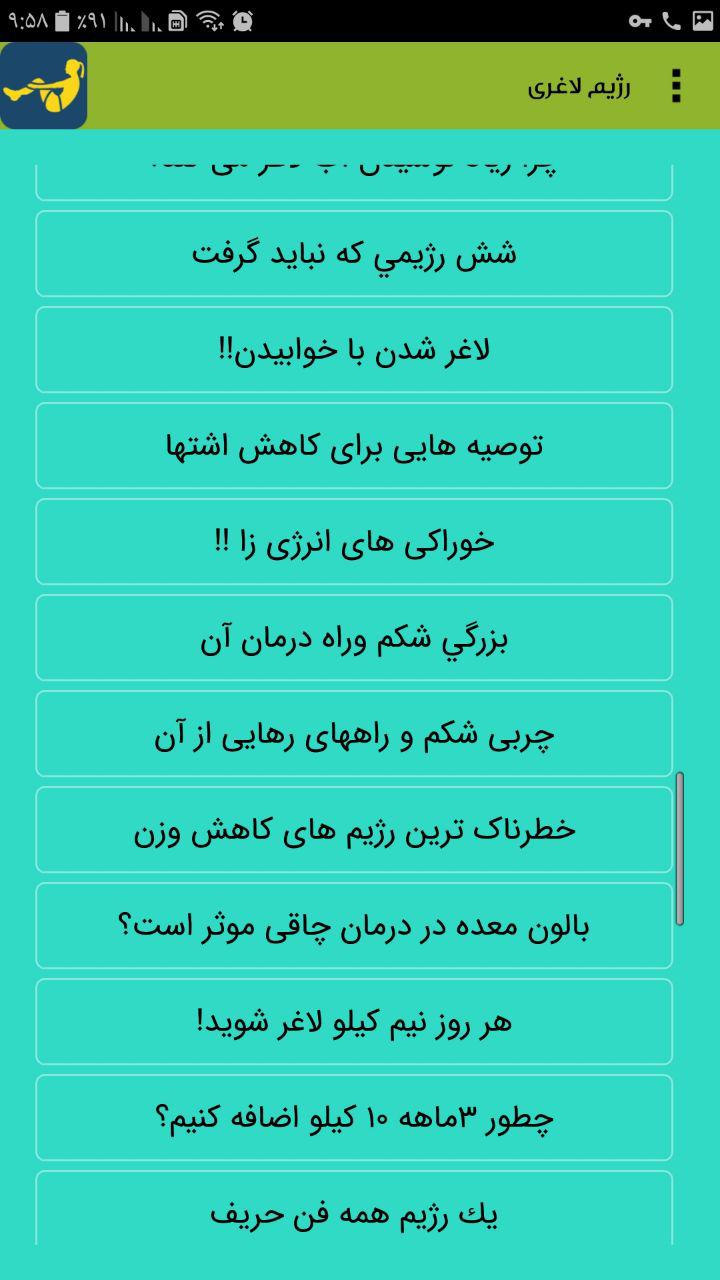Screen dimensions: 720x1280
Task: Open "چطور ۳ماهه ۱۰ کیلو اضافه کنیم؟"
Action: (x=354, y=1118)
